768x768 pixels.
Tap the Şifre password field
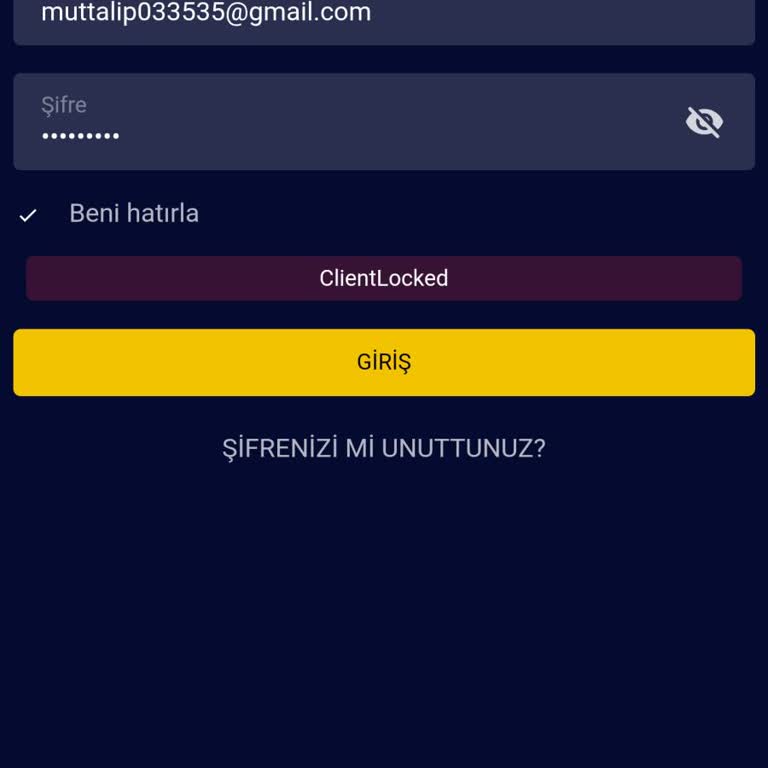(x=340, y=122)
